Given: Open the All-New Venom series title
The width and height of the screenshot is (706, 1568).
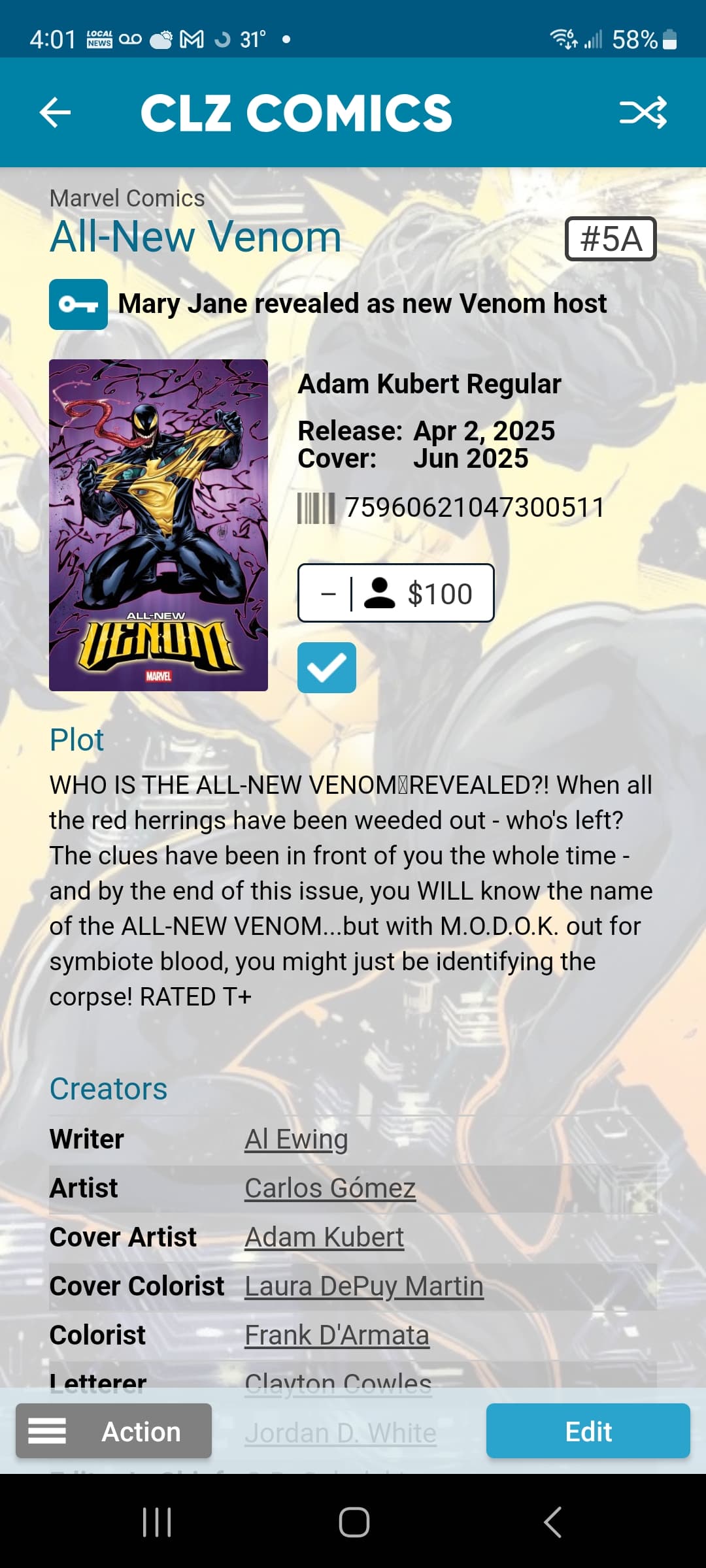Looking at the screenshot, I should [x=196, y=236].
